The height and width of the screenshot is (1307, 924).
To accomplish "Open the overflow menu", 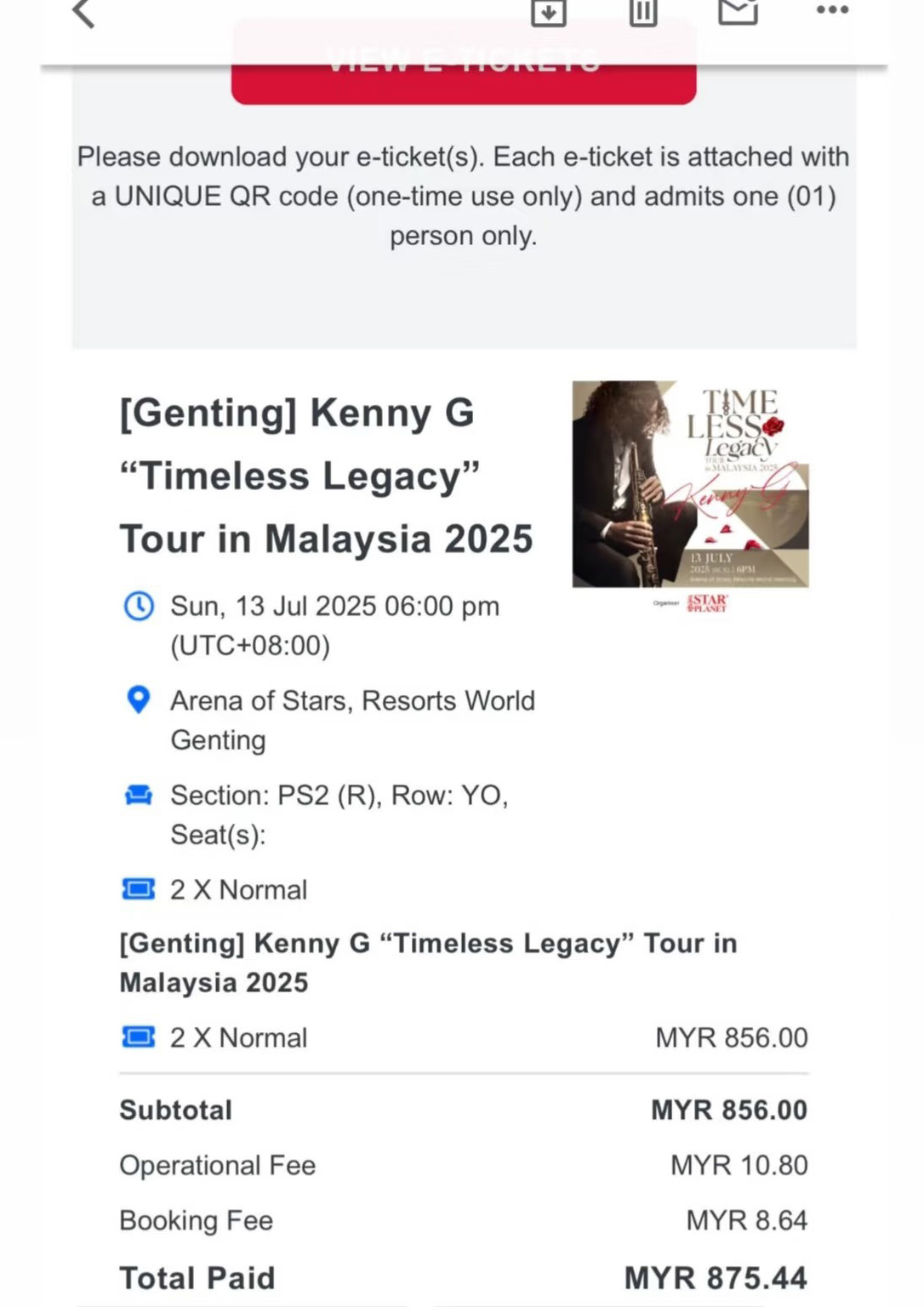I will 832,10.
